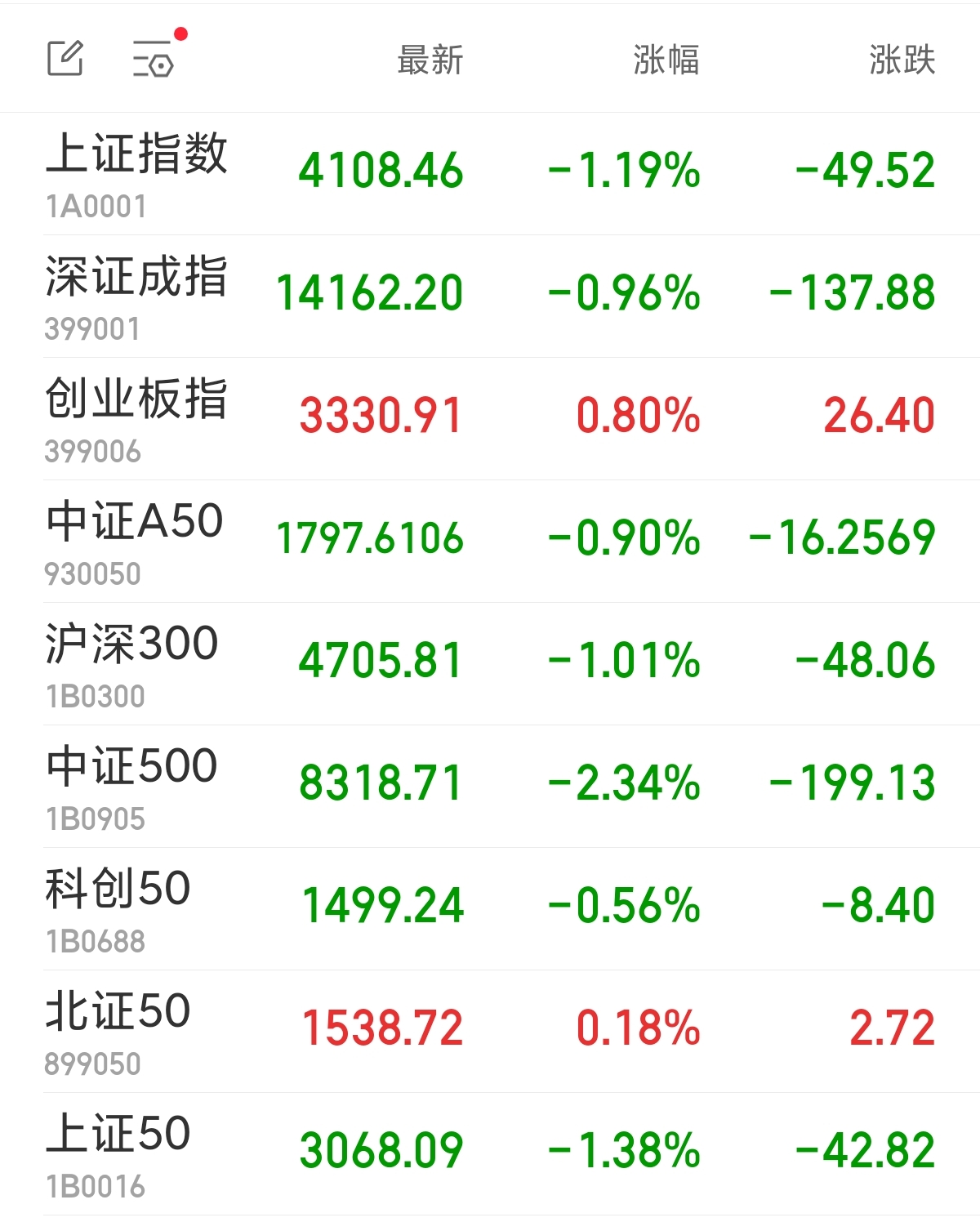Viewport: 980px width, 1222px height.
Task: Sort by 最新 column header
Action: tap(430, 60)
